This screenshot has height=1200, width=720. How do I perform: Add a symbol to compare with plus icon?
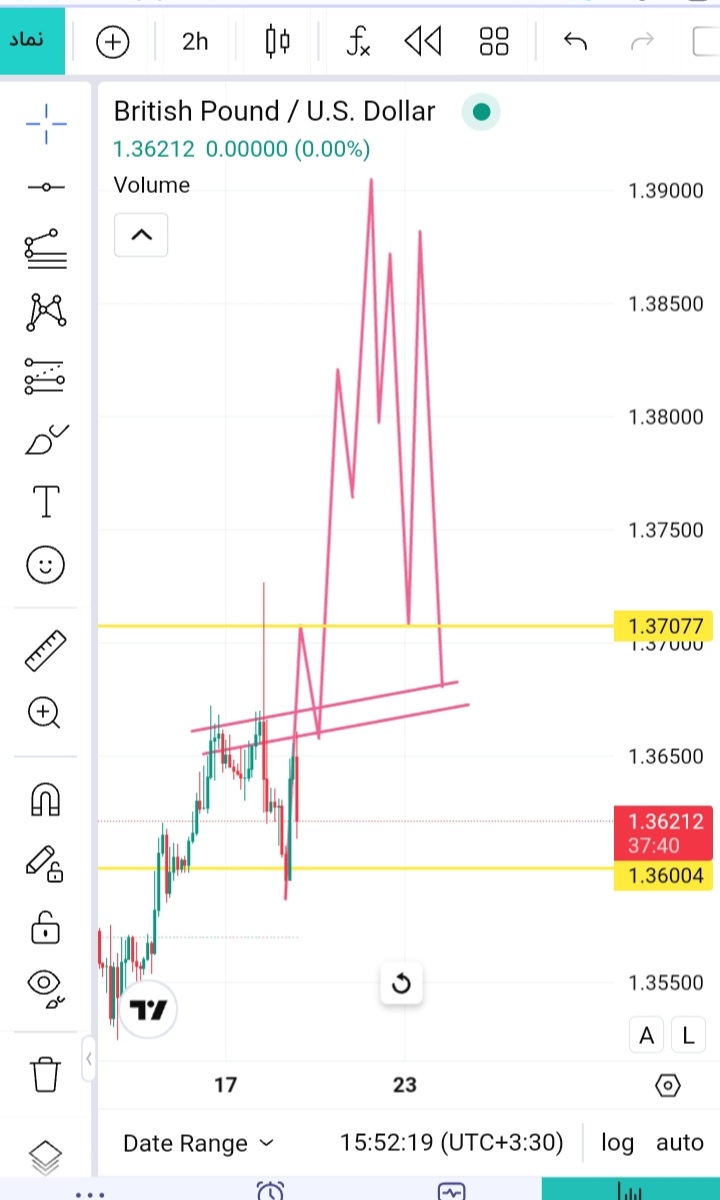[113, 42]
